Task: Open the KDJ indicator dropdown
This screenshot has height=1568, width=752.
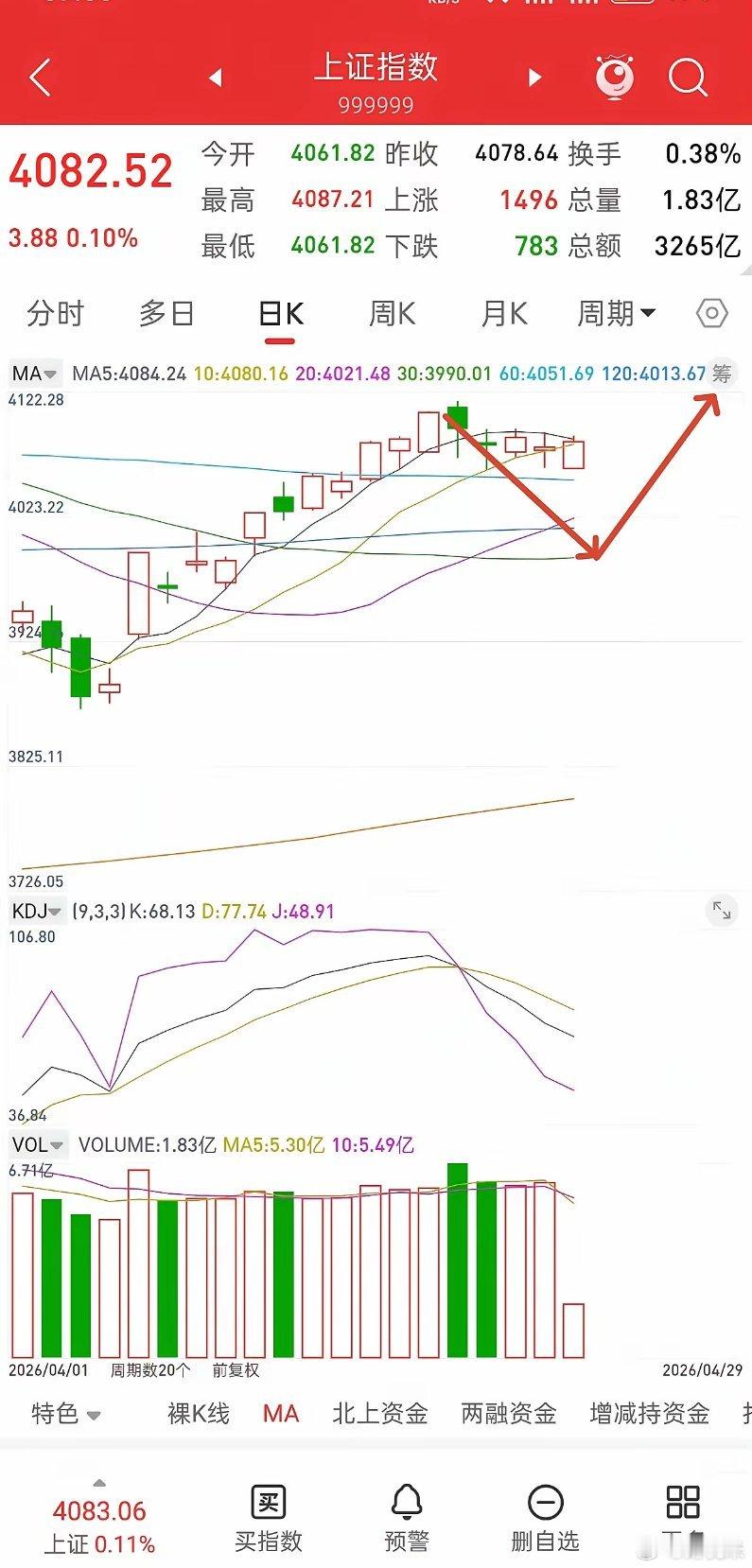Action: coord(37,912)
